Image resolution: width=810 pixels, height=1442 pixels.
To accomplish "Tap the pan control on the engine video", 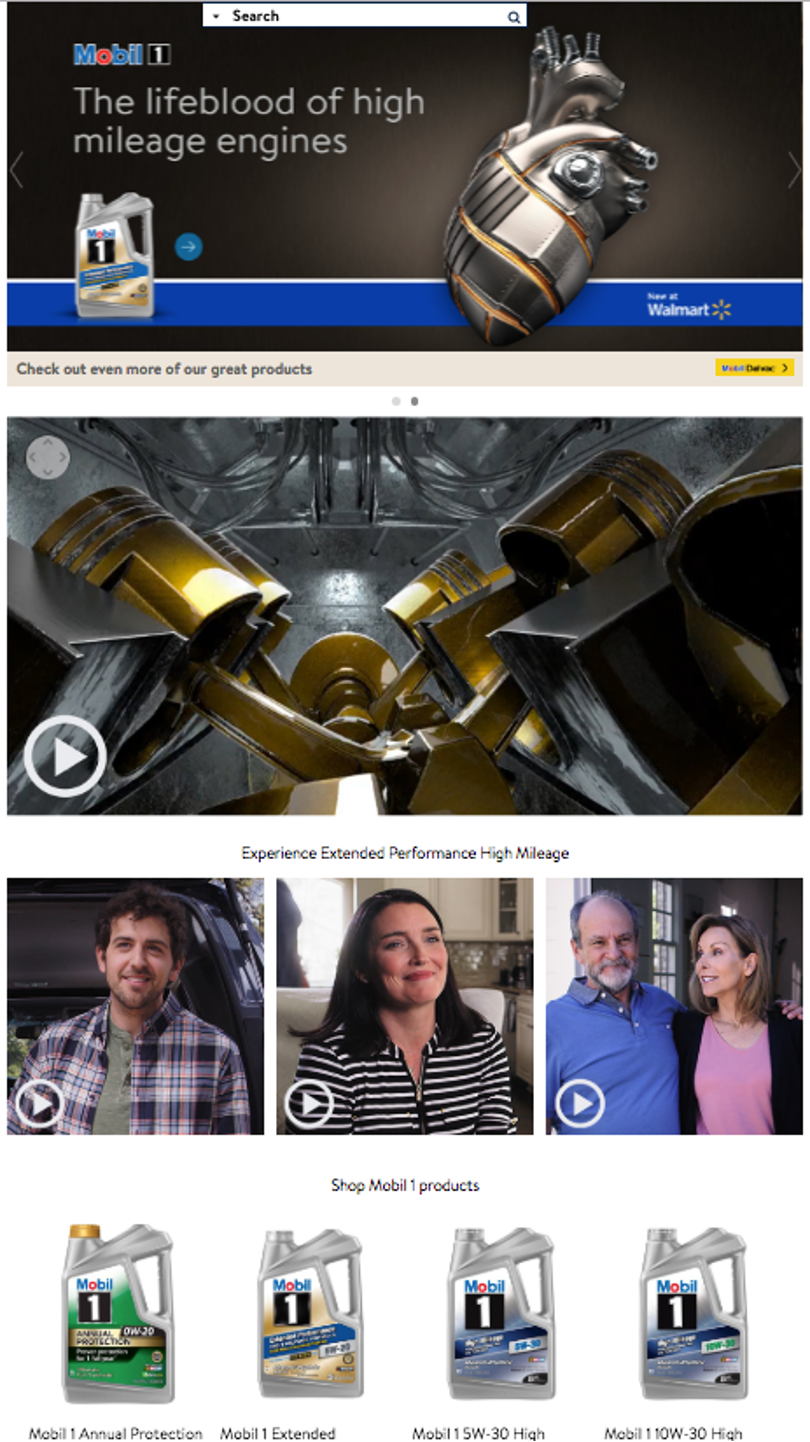I will click(48, 458).
